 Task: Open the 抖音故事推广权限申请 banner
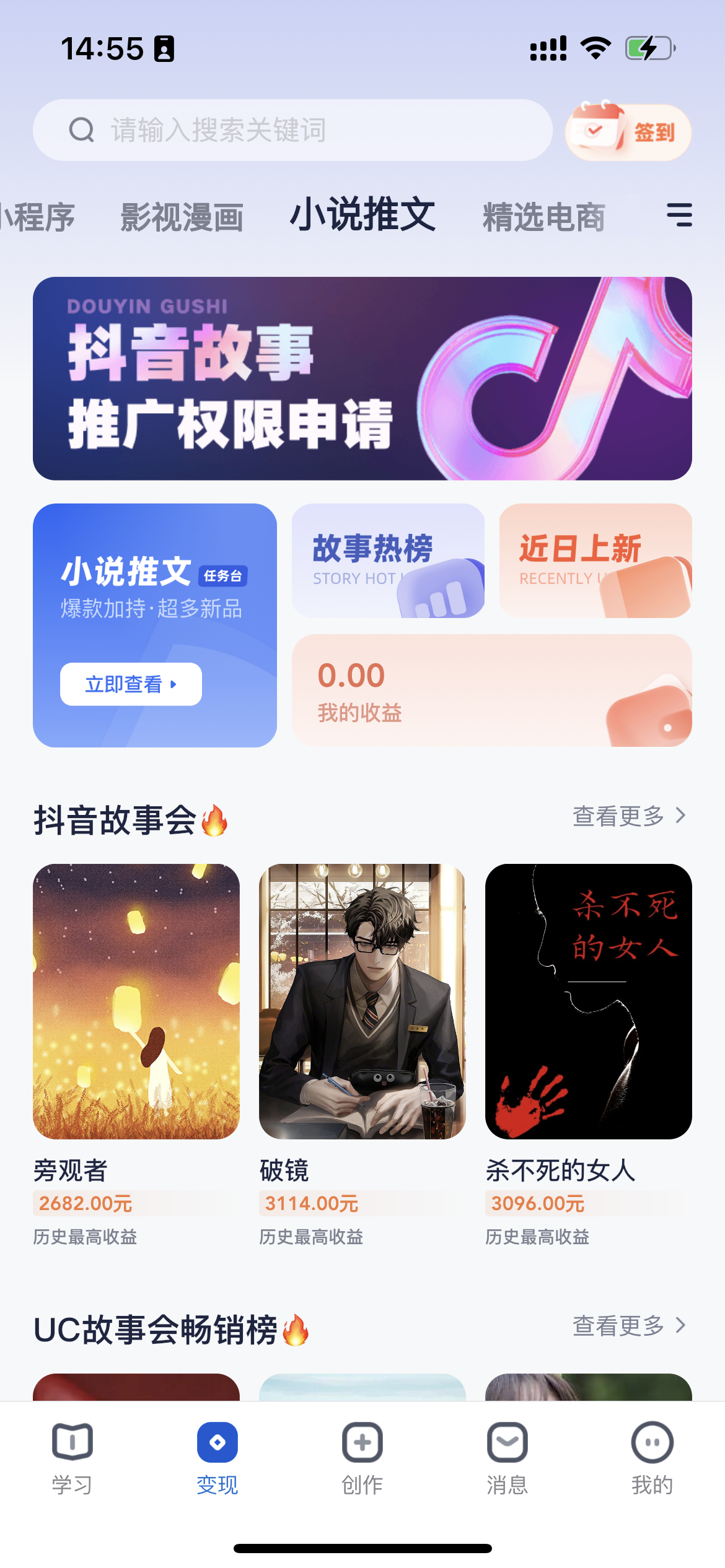pyautogui.click(x=362, y=378)
